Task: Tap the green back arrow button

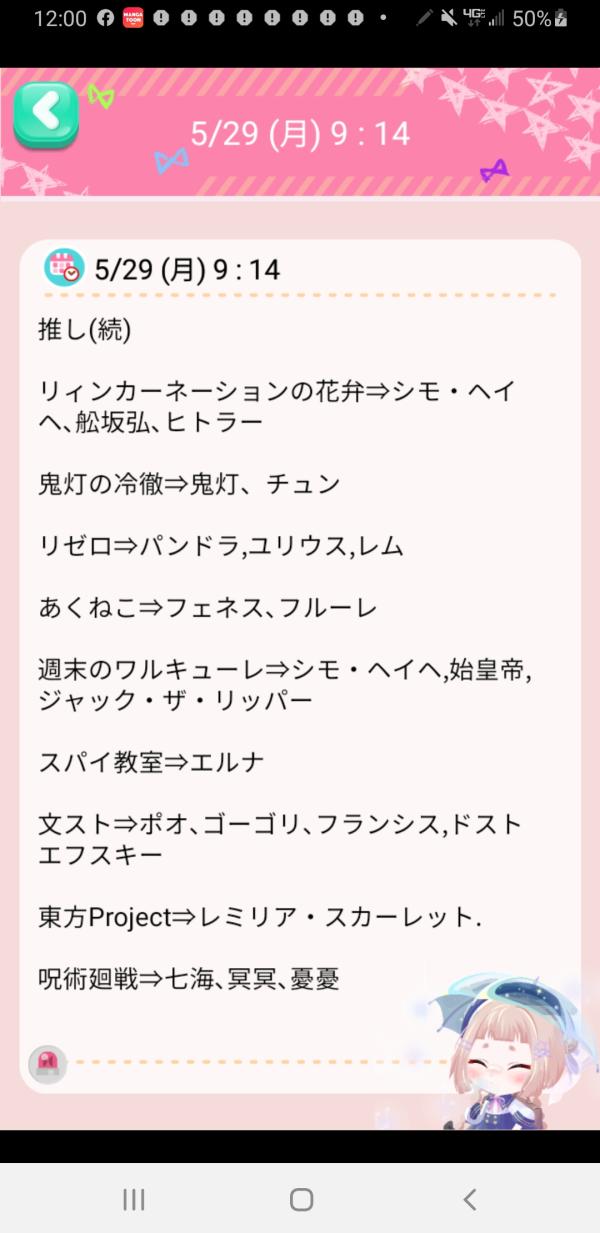Action: pos(46,114)
